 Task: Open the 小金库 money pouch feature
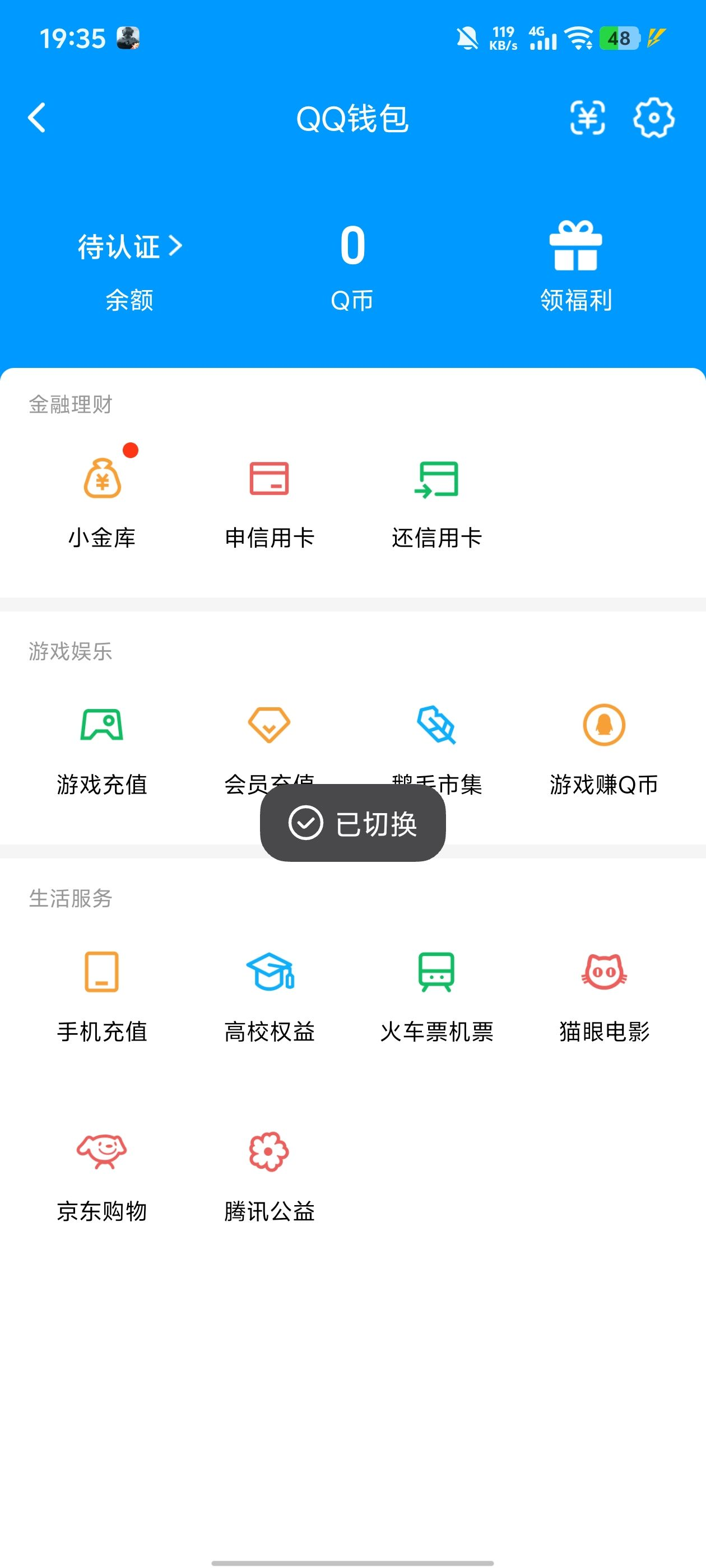click(103, 499)
